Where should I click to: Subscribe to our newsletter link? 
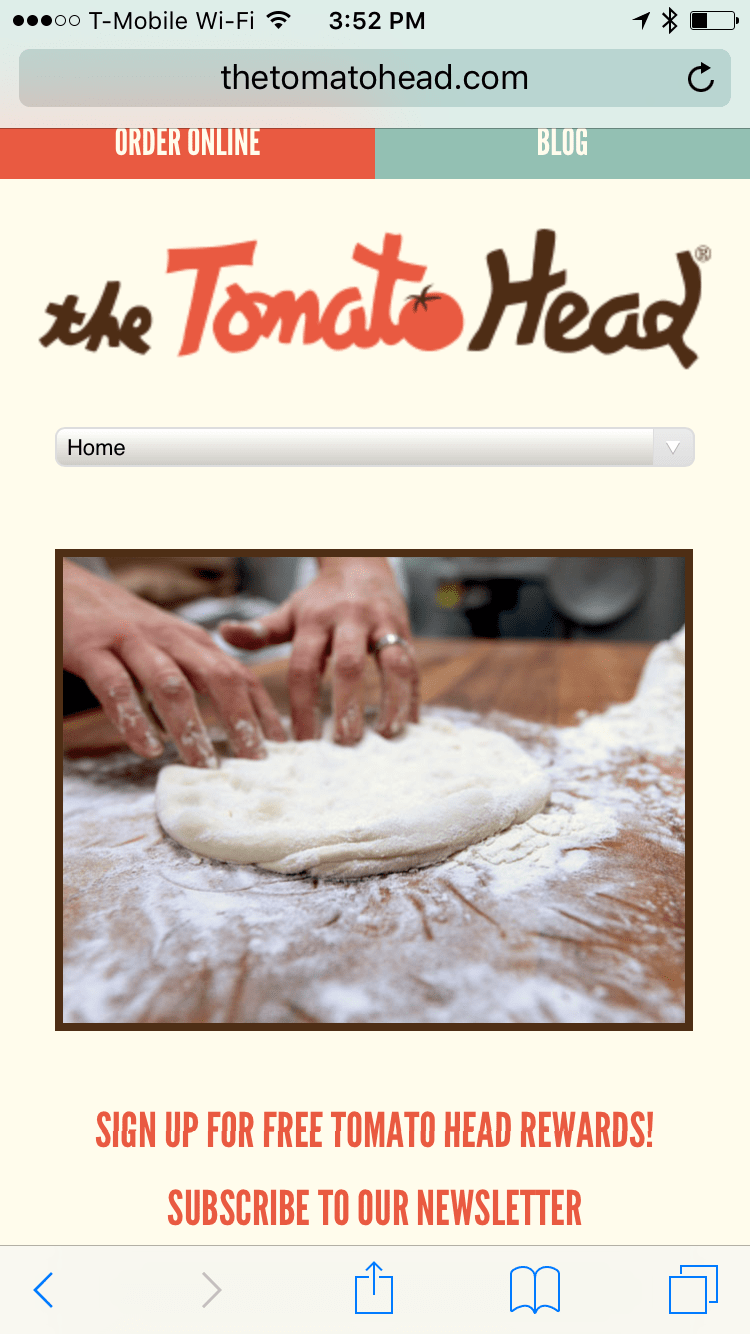point(374,1208)
